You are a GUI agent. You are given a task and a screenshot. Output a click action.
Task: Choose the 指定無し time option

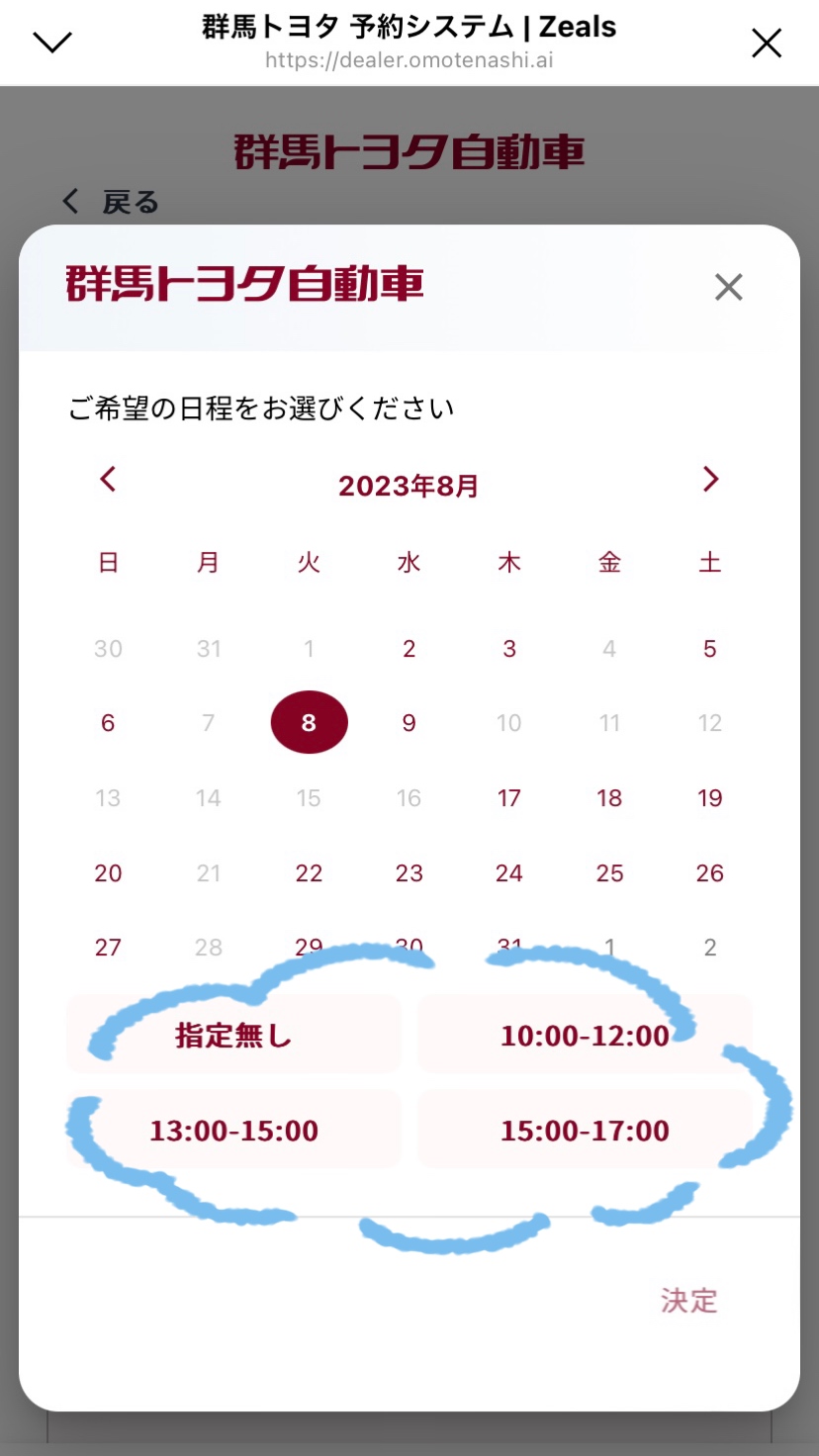coord(233,1036)
